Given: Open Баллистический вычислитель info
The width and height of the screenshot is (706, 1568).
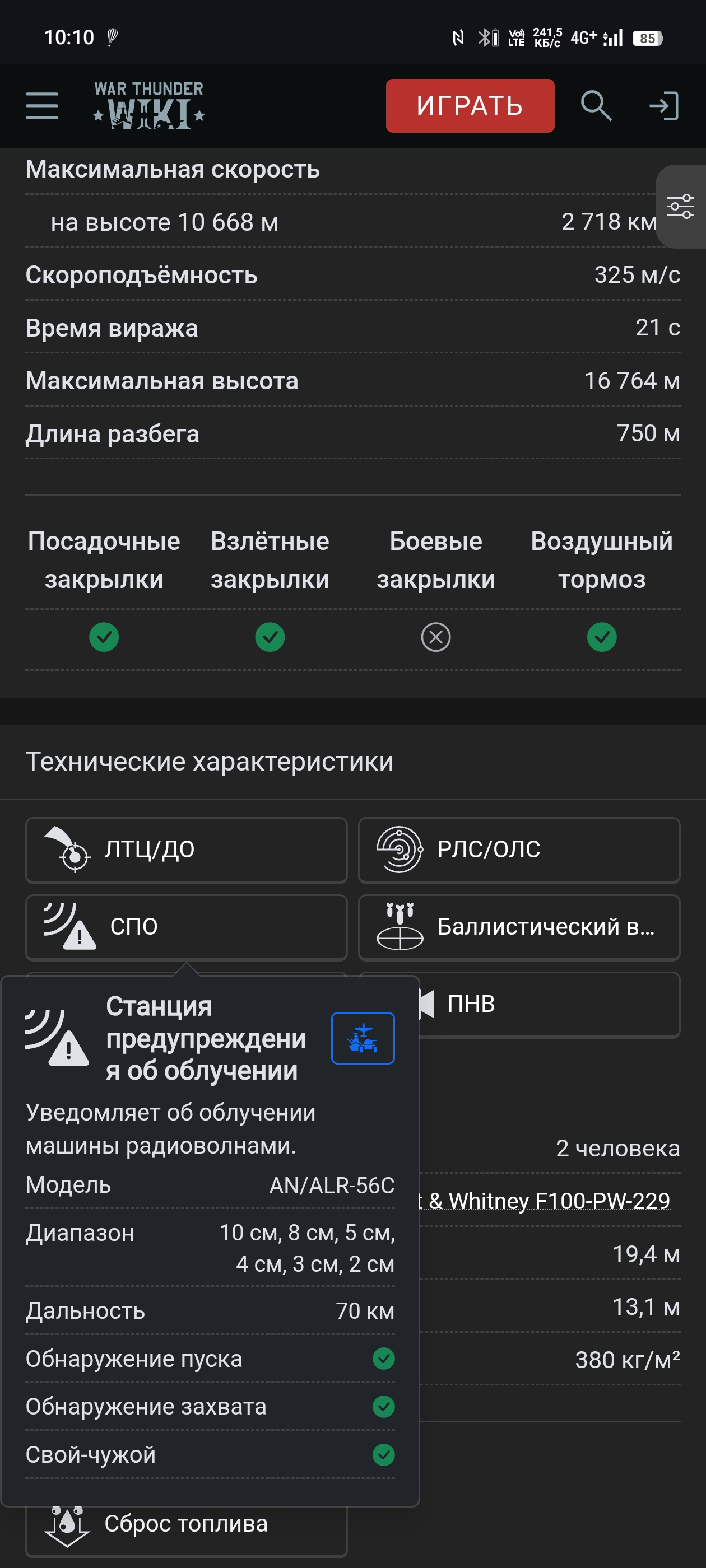Looking at the screenshot, I should pos(519,926).
